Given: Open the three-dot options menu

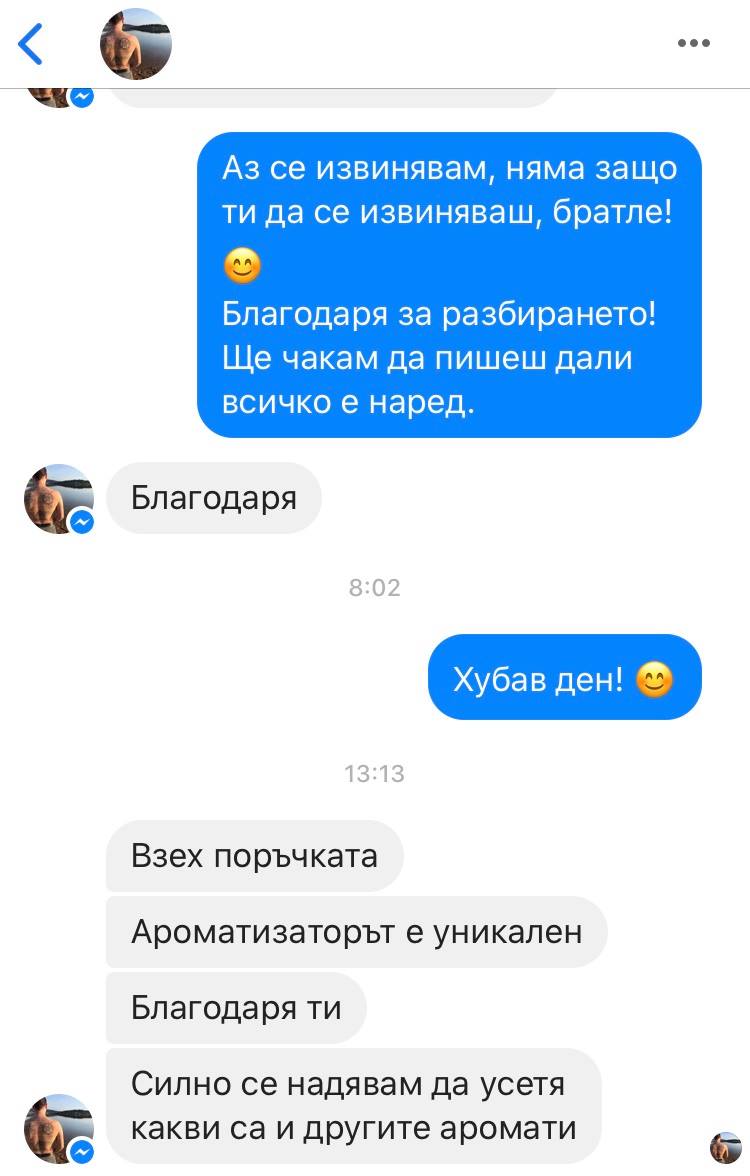Looking at the screenshot, I should click(693, 43).
